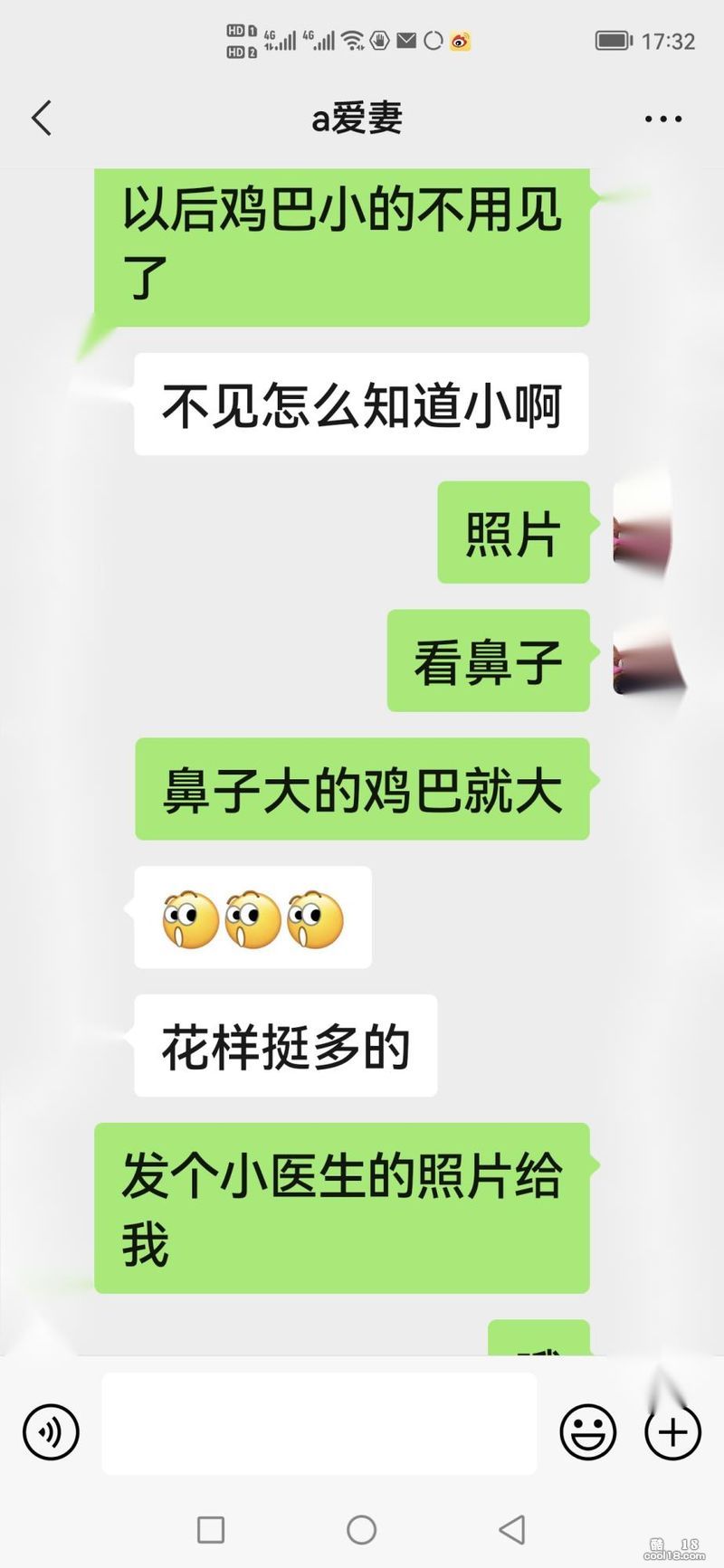Switch to voice message input
This screenshot has width=724, height=1568.
coord(51,1431)
